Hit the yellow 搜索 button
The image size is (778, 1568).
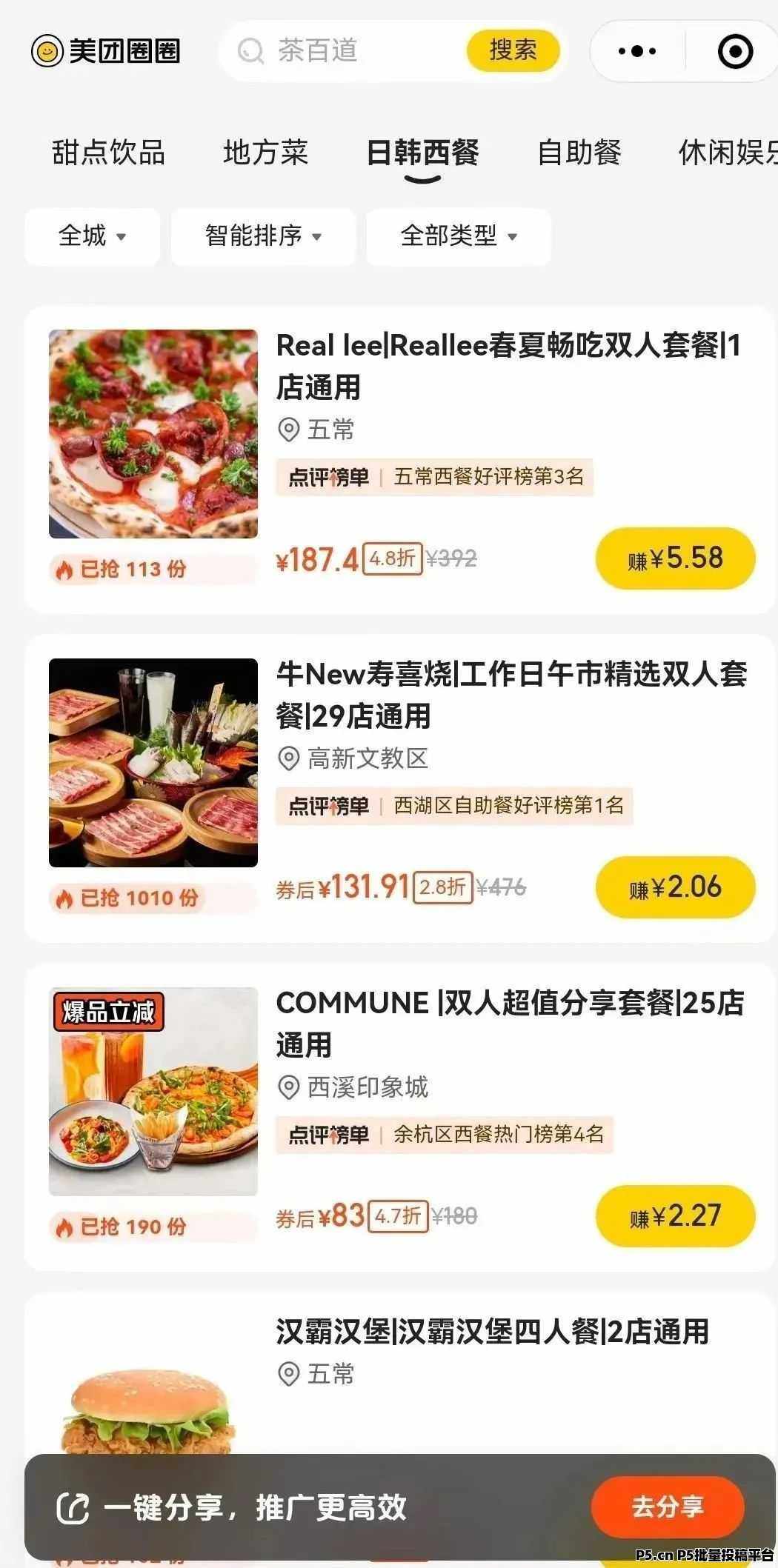point(513,50)
